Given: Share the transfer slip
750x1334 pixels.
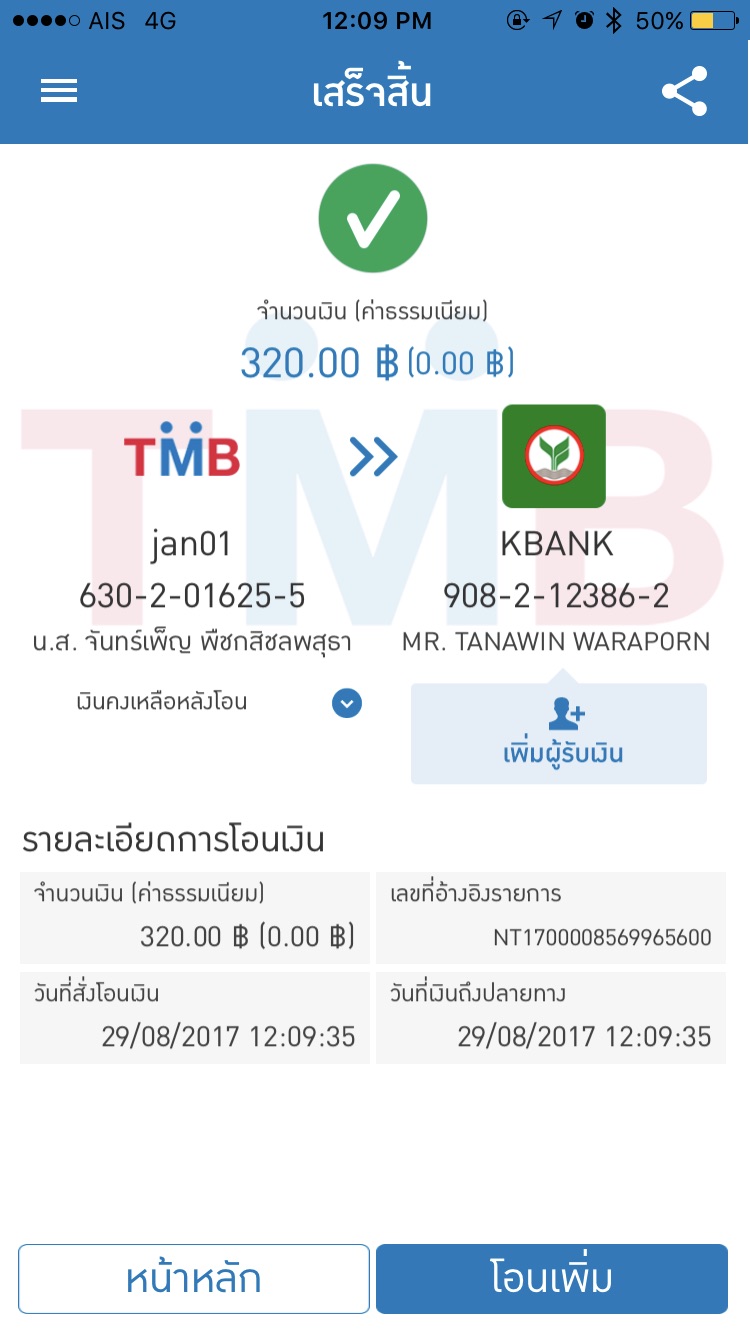Looking at the screenshot, I should click(685, 92).
